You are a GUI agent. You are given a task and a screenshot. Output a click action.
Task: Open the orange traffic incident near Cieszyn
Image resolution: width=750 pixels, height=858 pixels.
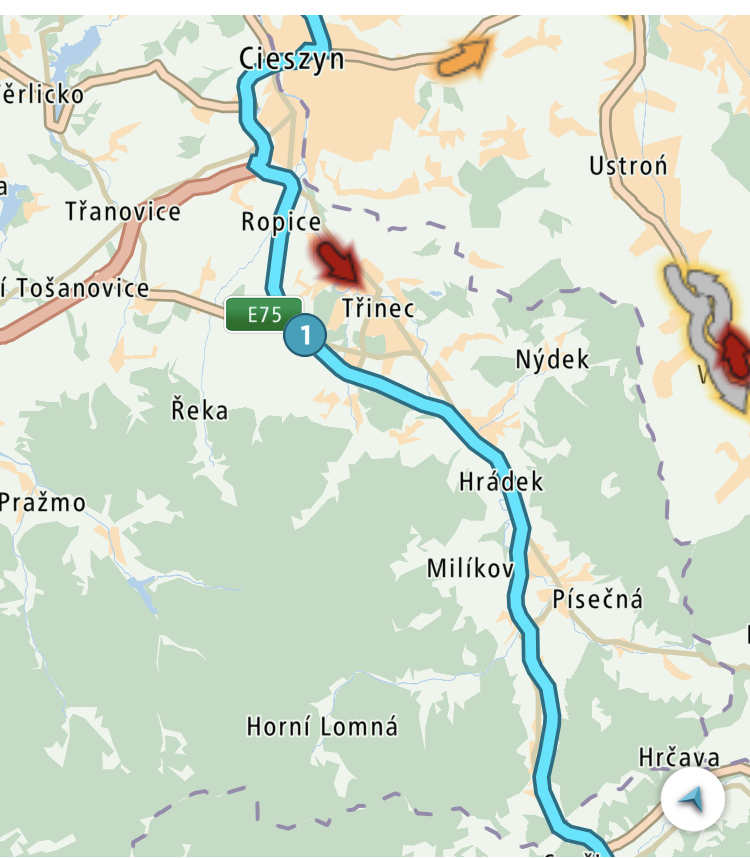pos(464,56)
